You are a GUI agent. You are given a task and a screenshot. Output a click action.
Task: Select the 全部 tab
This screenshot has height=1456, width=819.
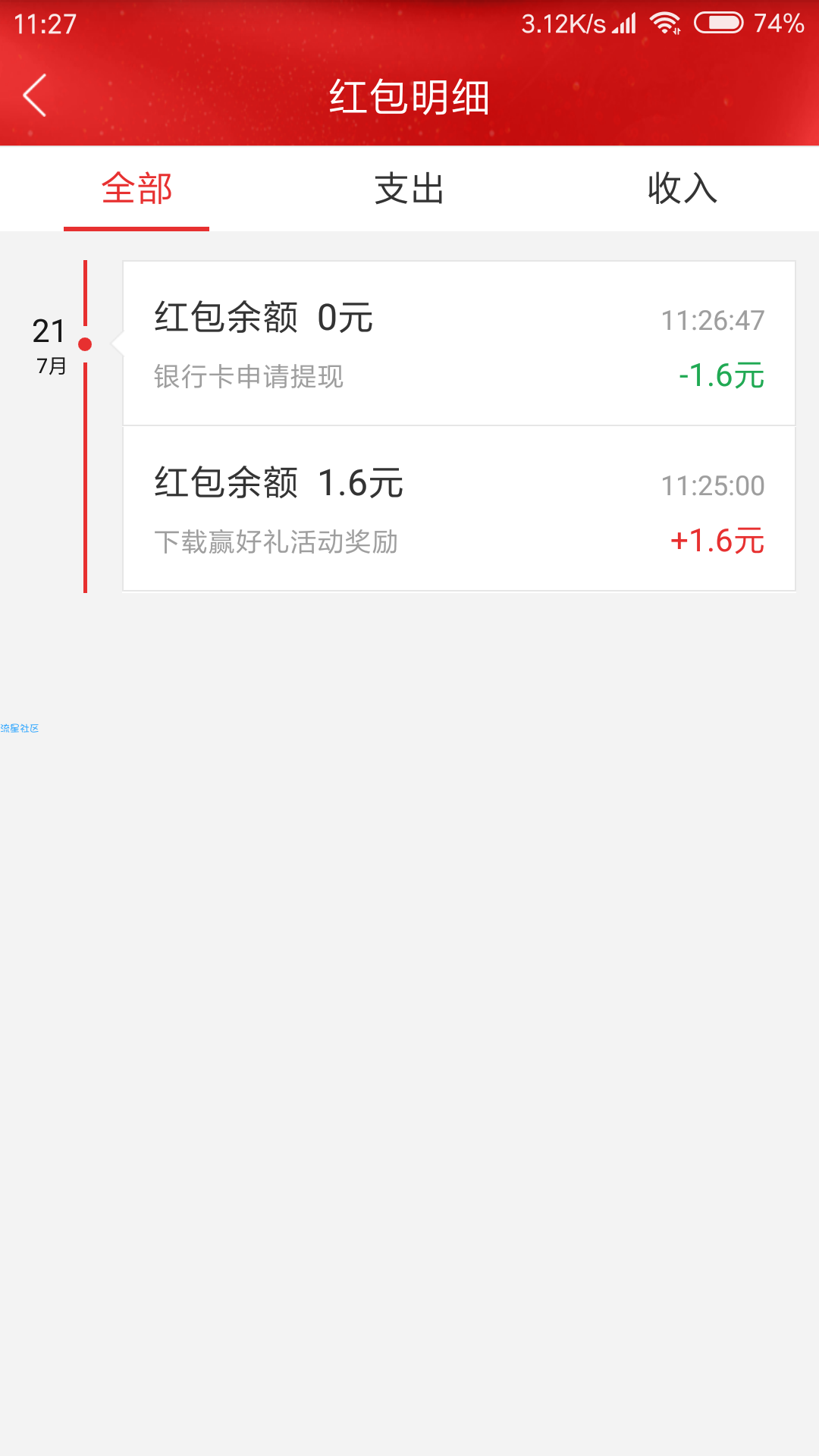point(136,189)
